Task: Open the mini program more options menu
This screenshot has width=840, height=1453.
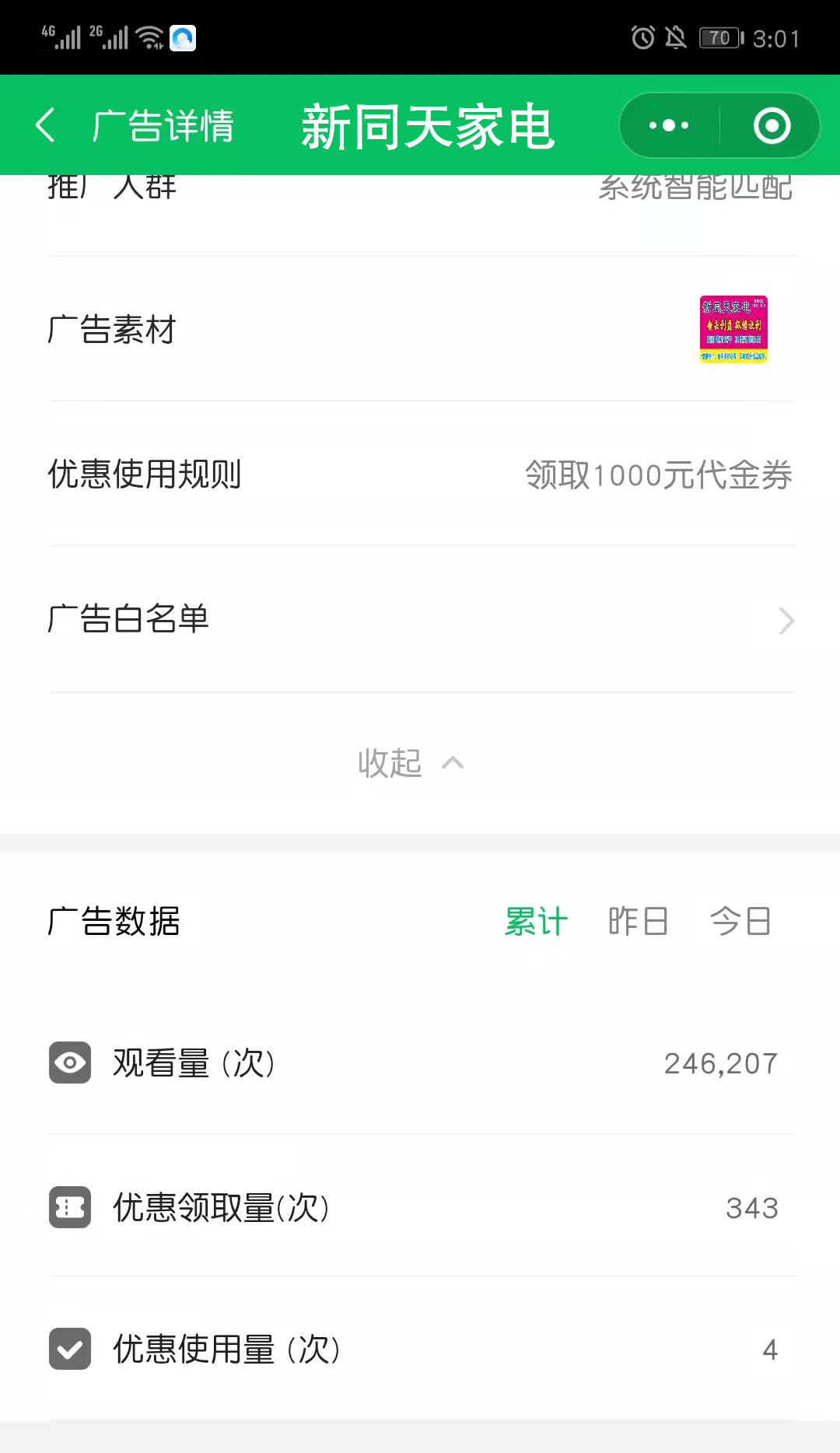Action: point(669,125)
